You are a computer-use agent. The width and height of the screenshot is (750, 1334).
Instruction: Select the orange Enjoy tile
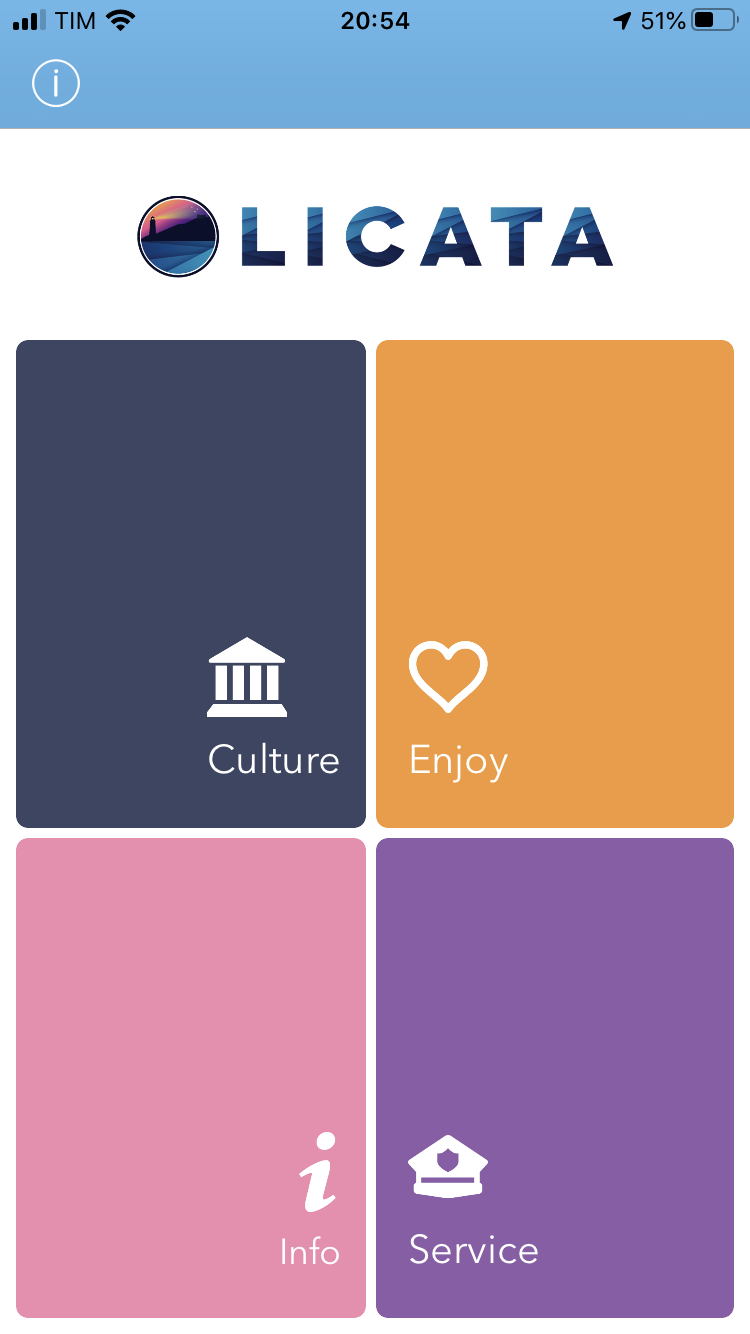click(x=555, y=584)
